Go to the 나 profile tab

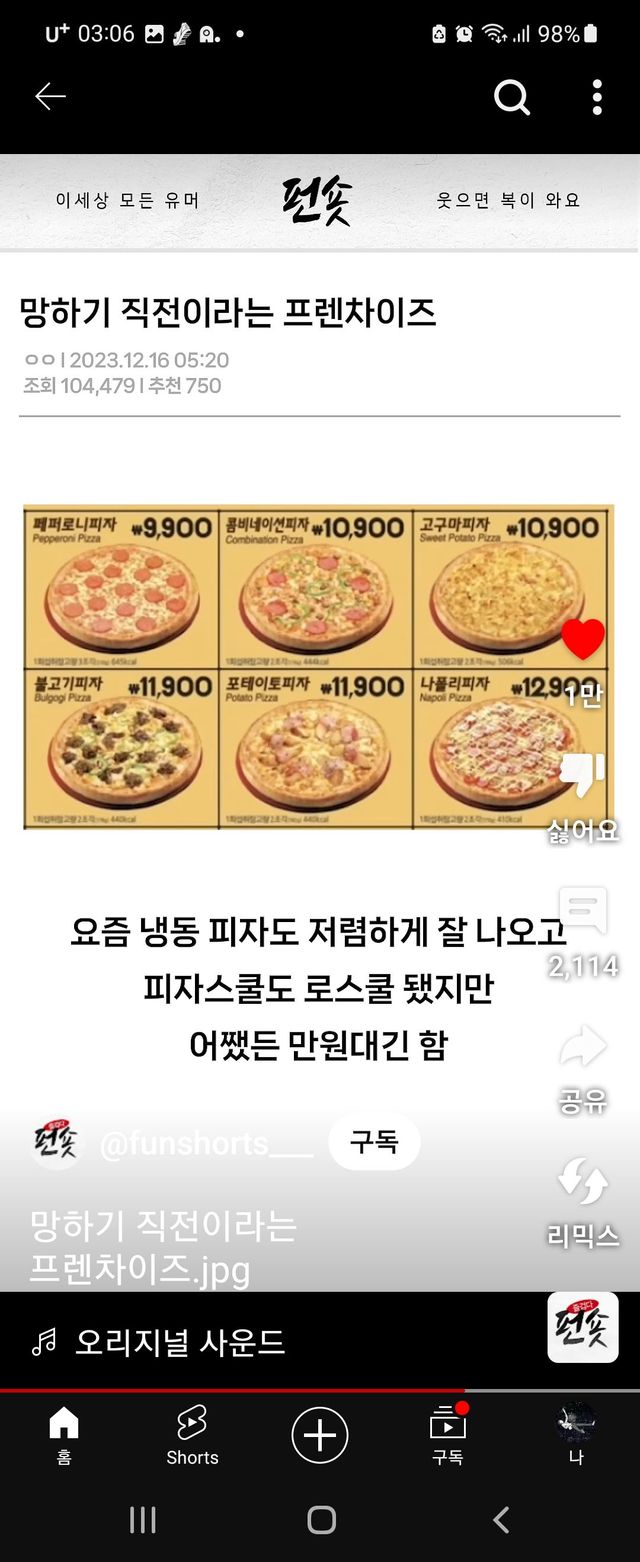pos(576,1435)
